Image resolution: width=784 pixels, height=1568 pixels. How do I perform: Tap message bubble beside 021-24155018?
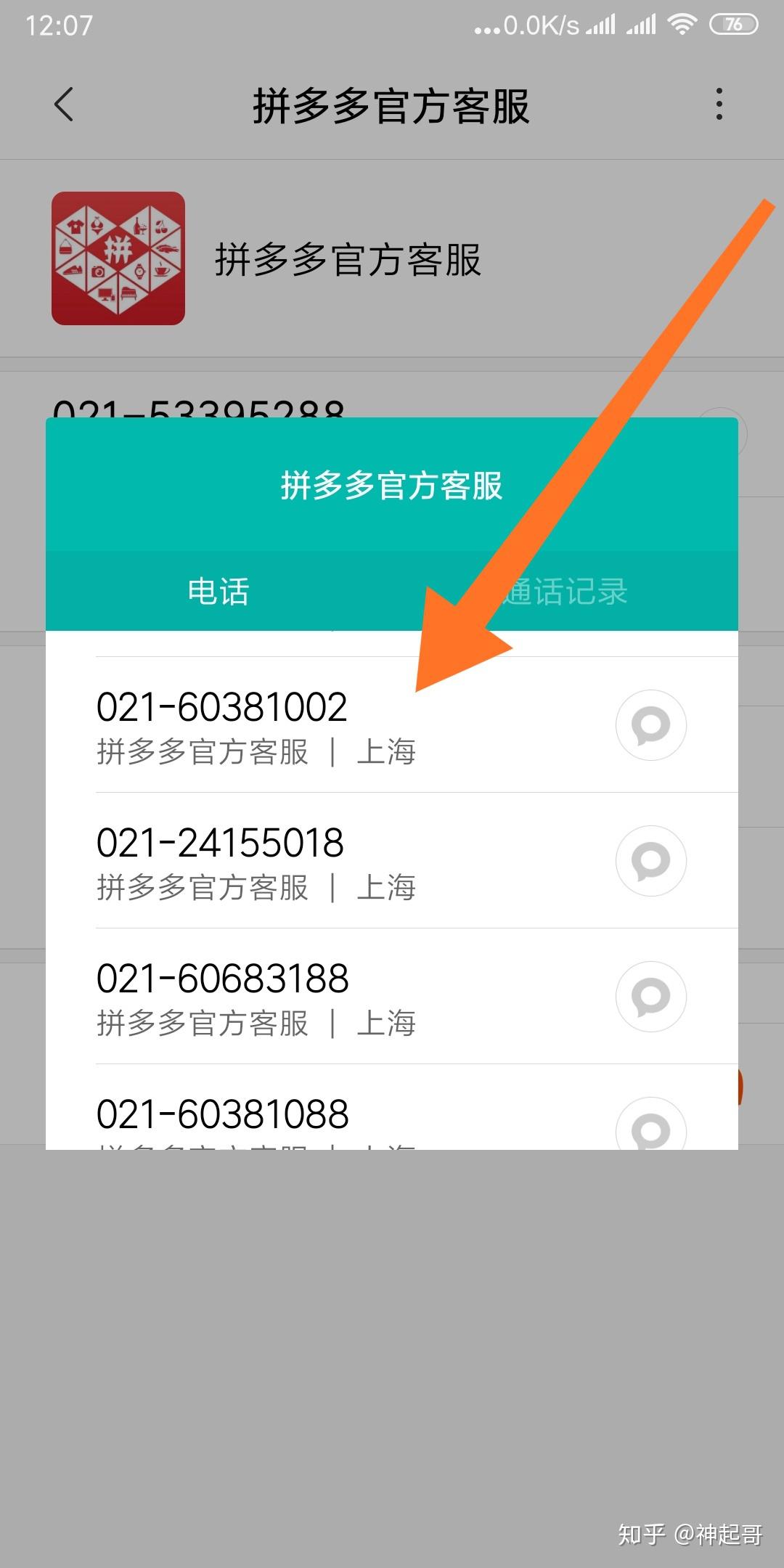(x=650, y=860)
